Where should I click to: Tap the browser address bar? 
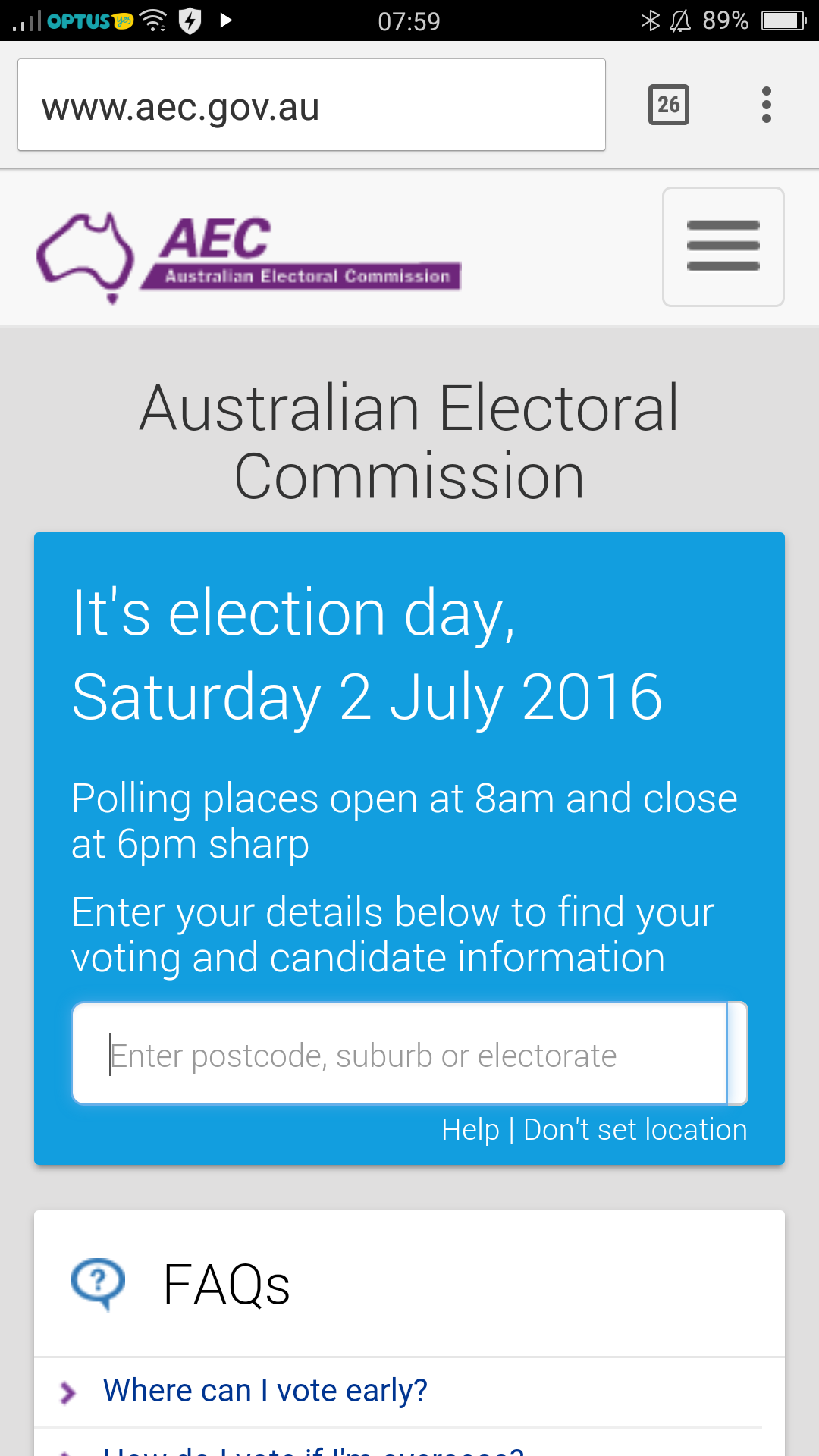[x=312, y=105]
